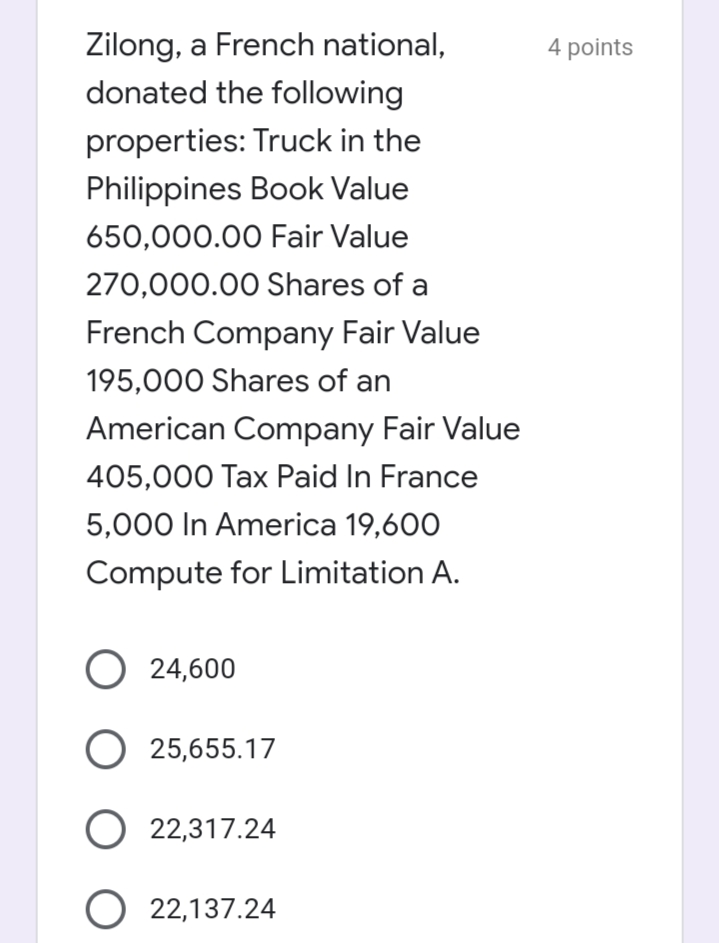Screen dimensions: 719x943
Task: Choose 25,655.17 as the answer
Action: pyautogui.click(x=106, y=749)
